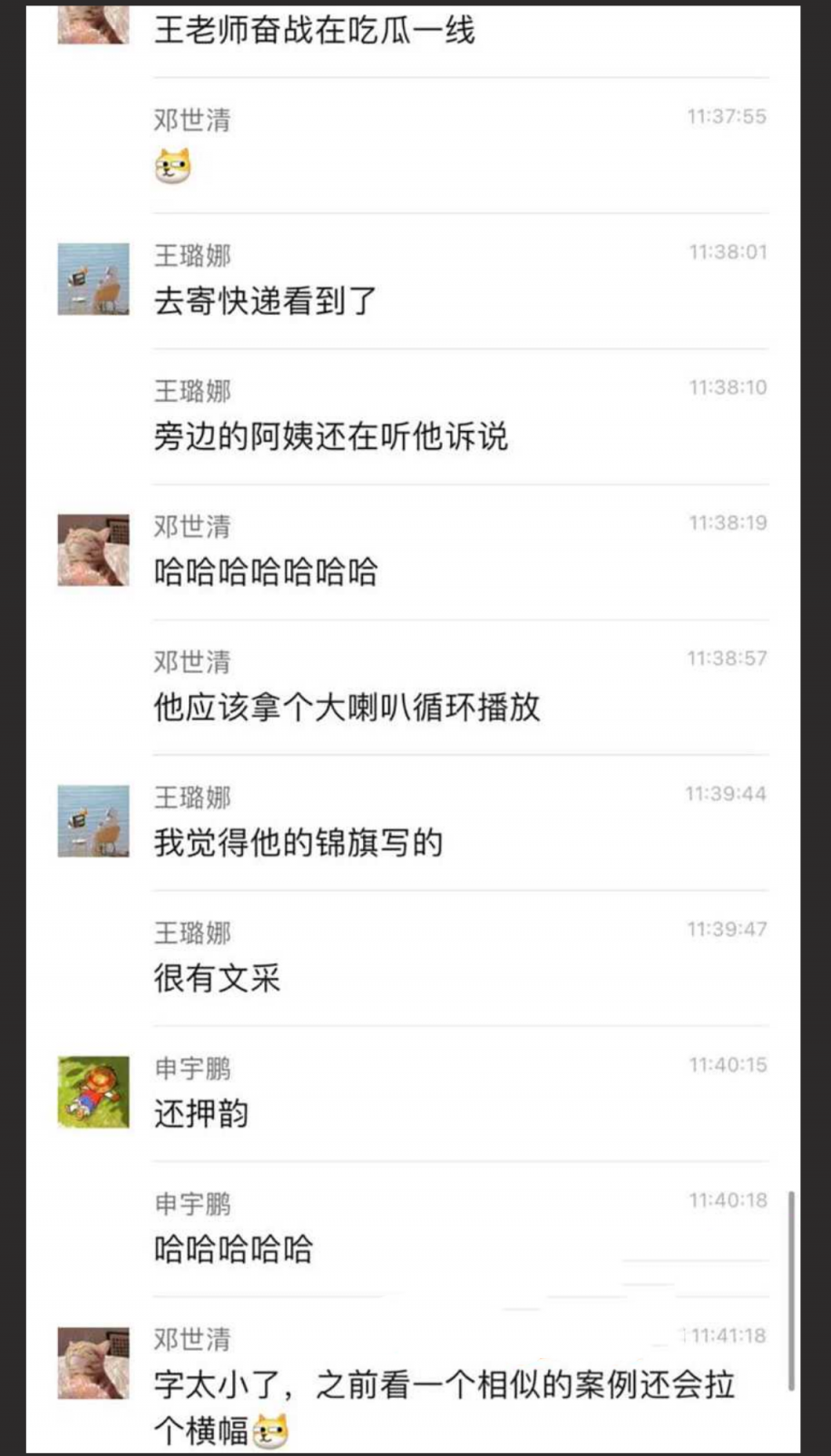Open 申宇鹏's lion avatar image
This screenshot has width=831, height=1456.
point(92,1092)
